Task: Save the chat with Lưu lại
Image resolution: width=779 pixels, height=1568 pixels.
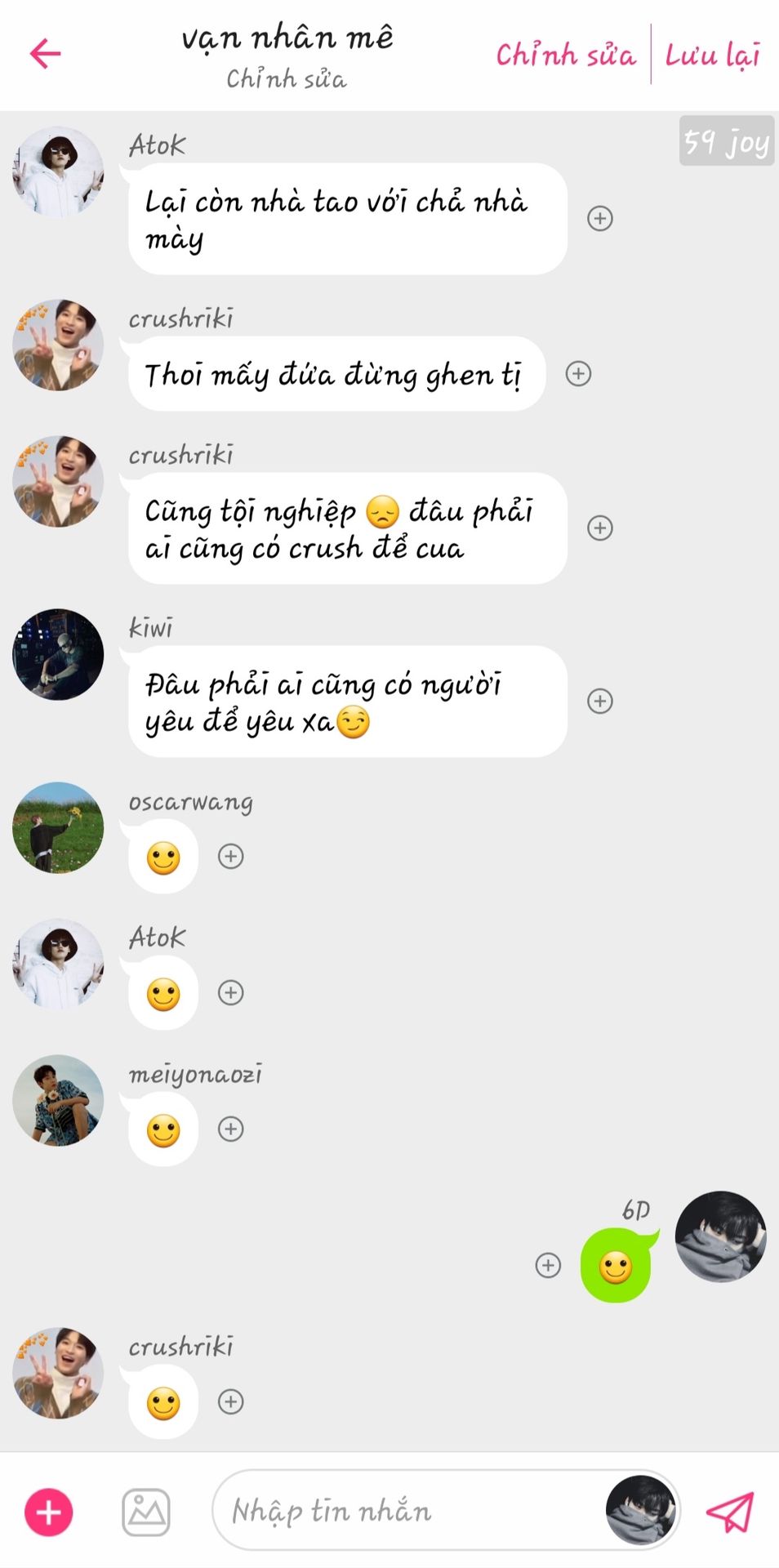Action: click(x=712, y=56)
